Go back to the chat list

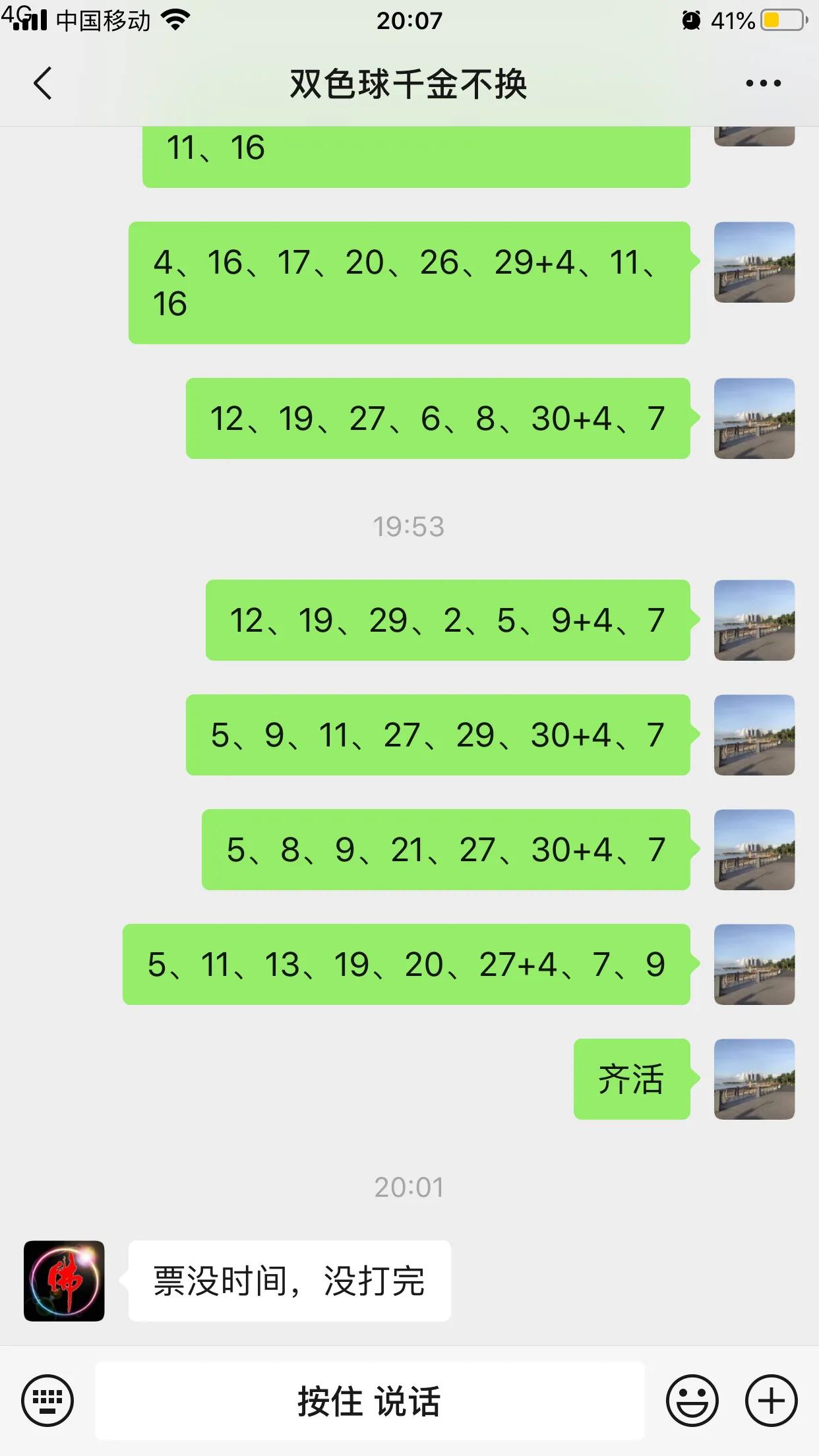[x=43, y=84]
